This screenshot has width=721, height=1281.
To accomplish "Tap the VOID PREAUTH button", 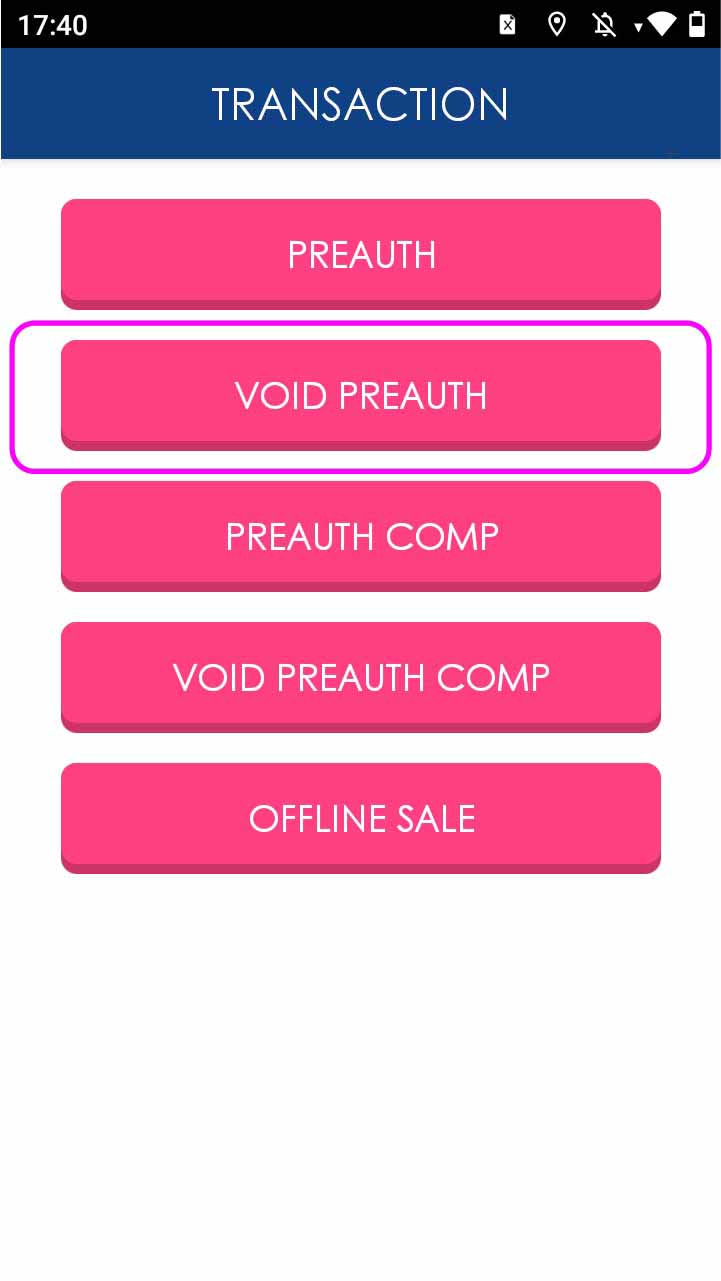I will (360, 395).
